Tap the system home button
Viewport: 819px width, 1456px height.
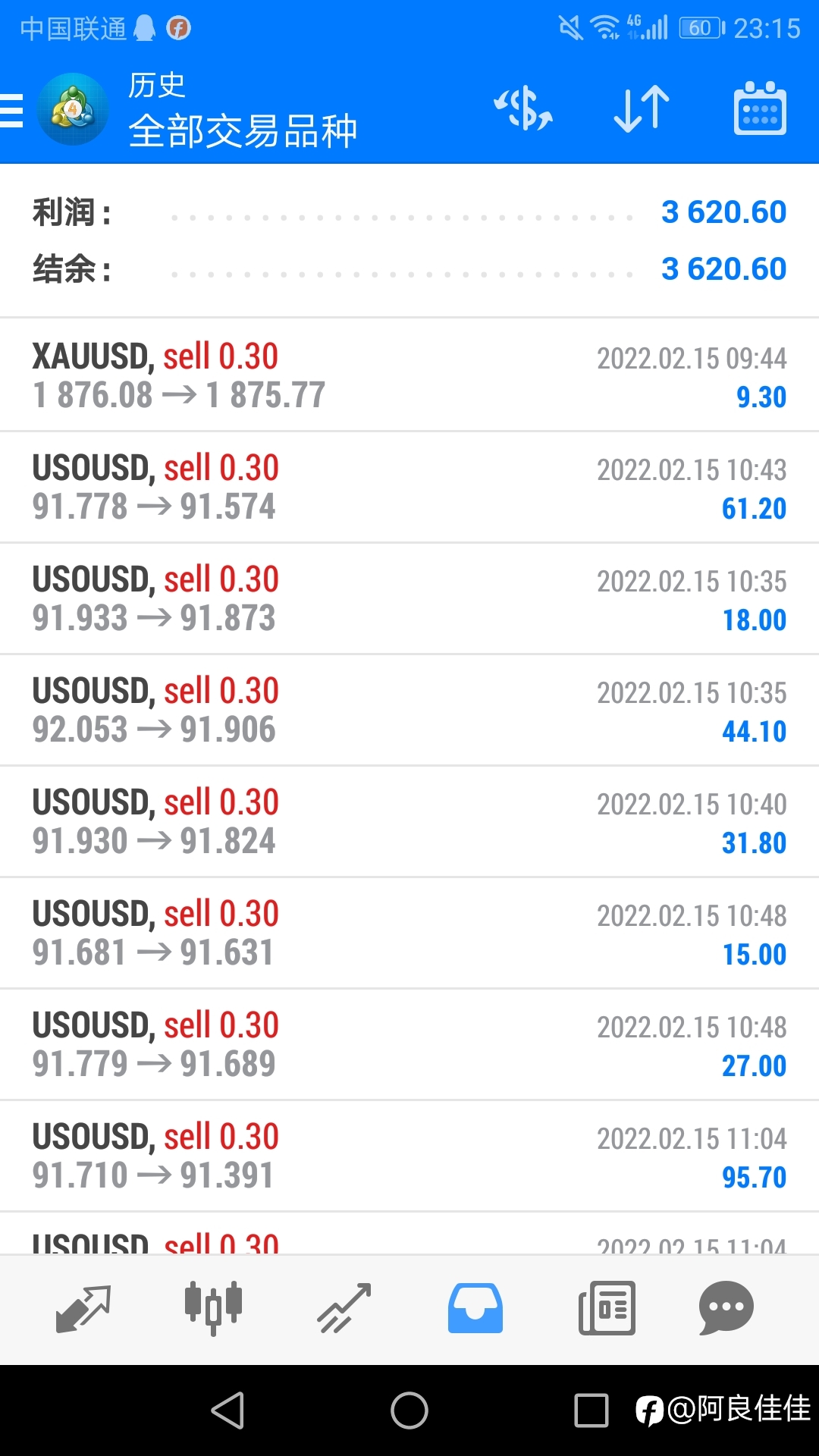pos(409,1410)
